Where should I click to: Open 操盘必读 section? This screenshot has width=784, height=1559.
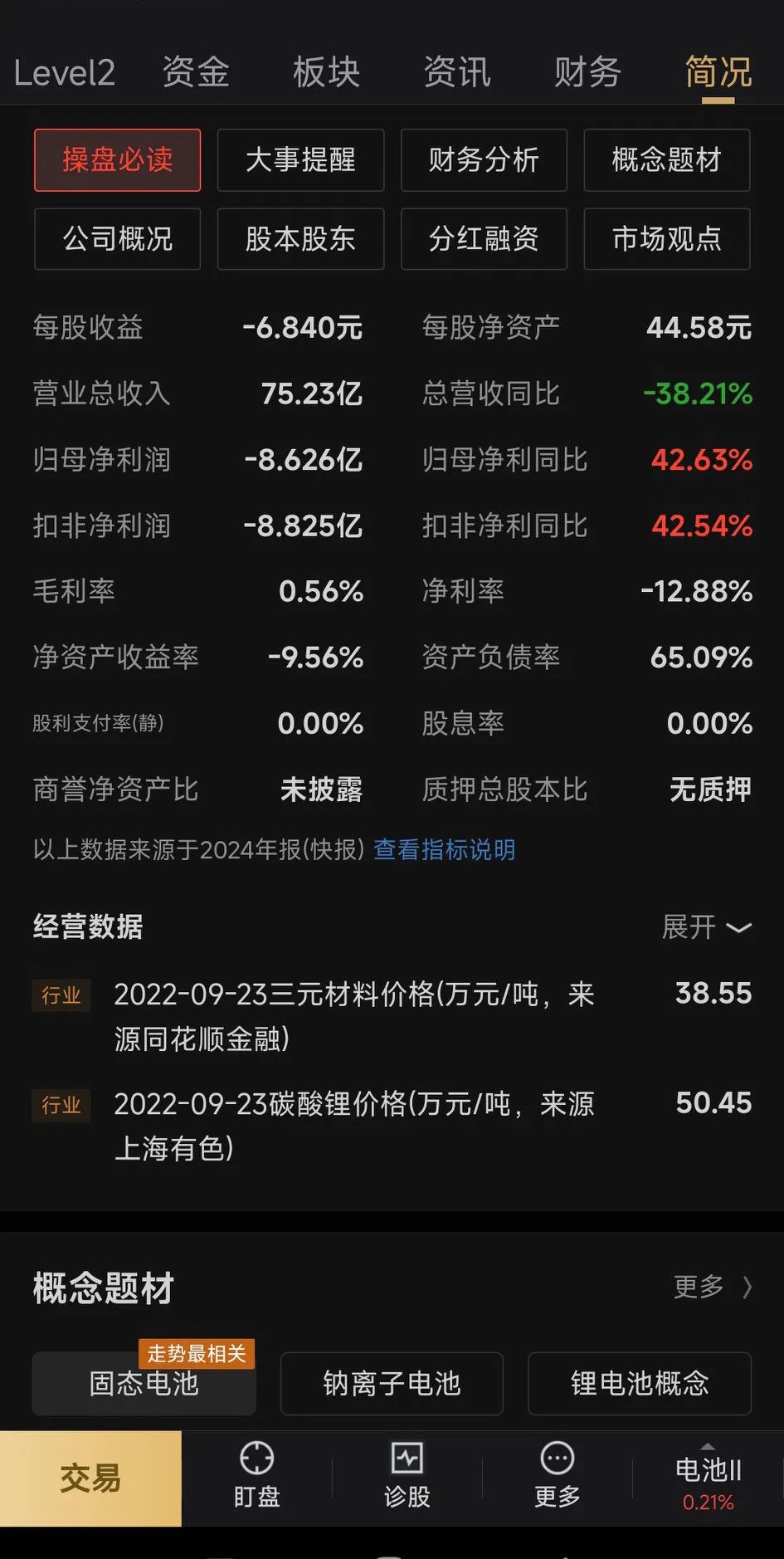pos(116,160)
